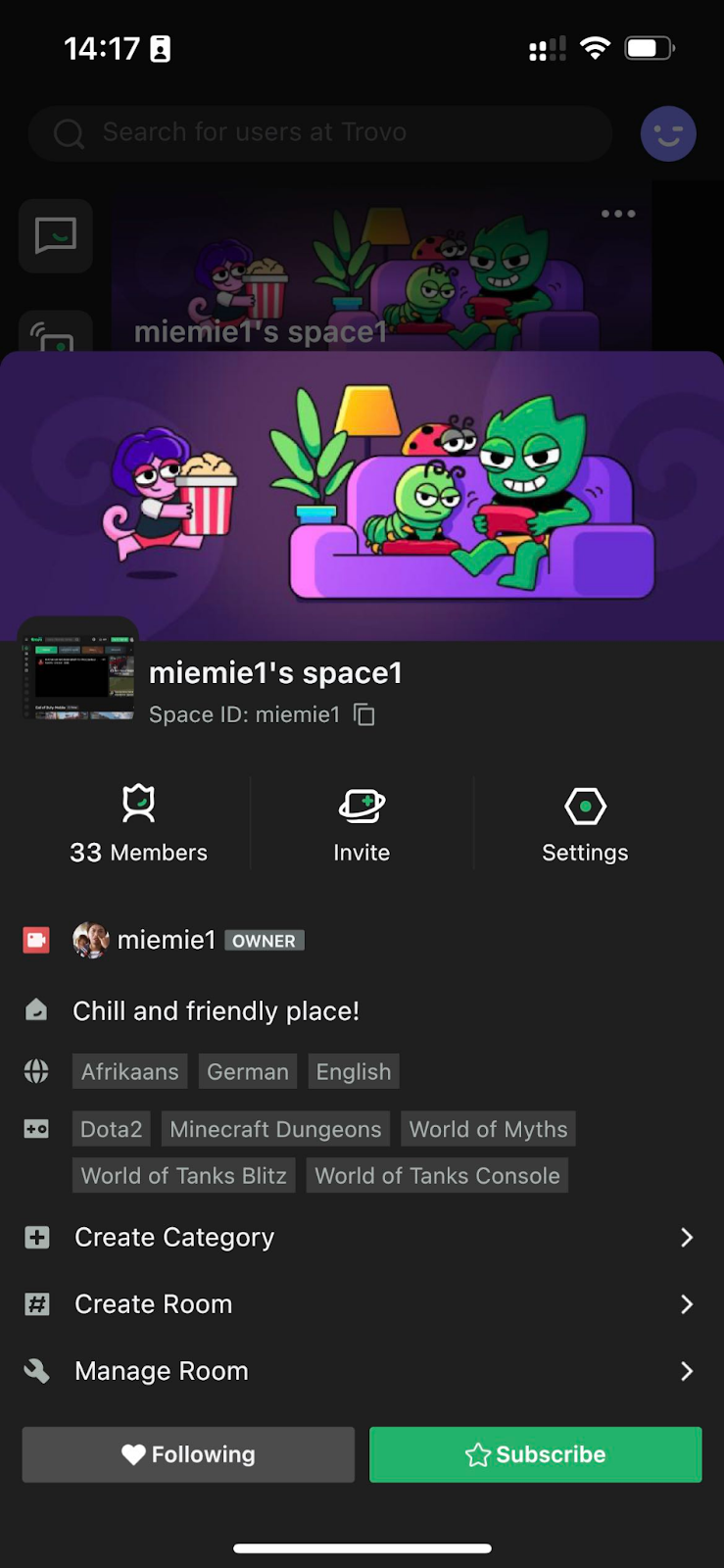Copy the Space ID miemie1
The height and width of the screenshot is (1568, 724).
[363, 714]
